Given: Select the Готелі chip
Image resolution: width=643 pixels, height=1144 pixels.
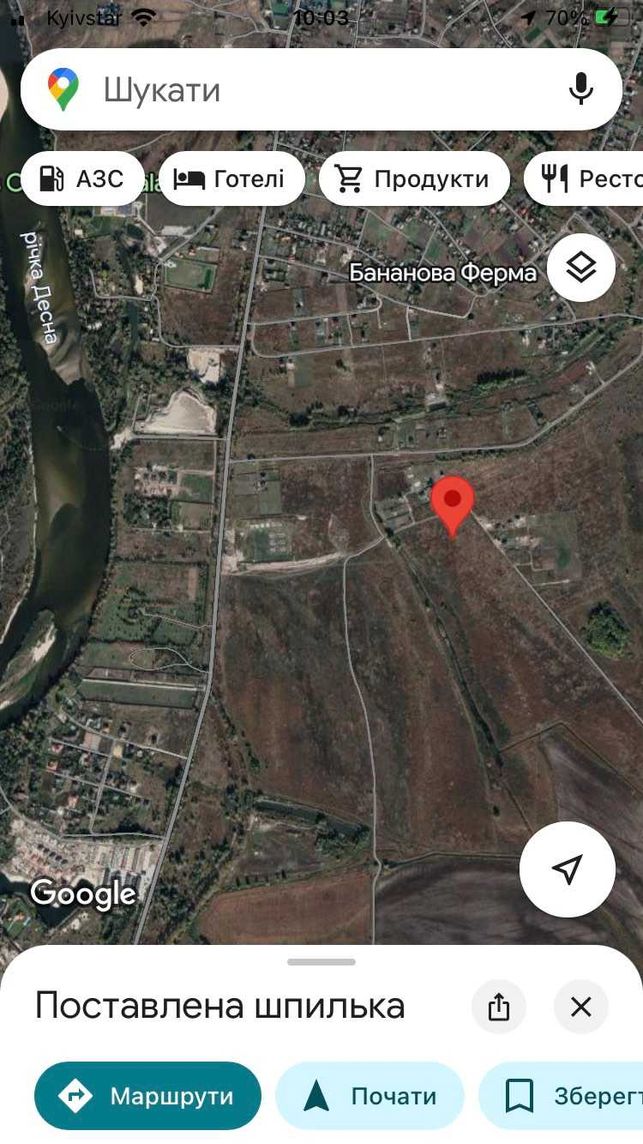Looking at the screenshot, I should coord(229,179).
